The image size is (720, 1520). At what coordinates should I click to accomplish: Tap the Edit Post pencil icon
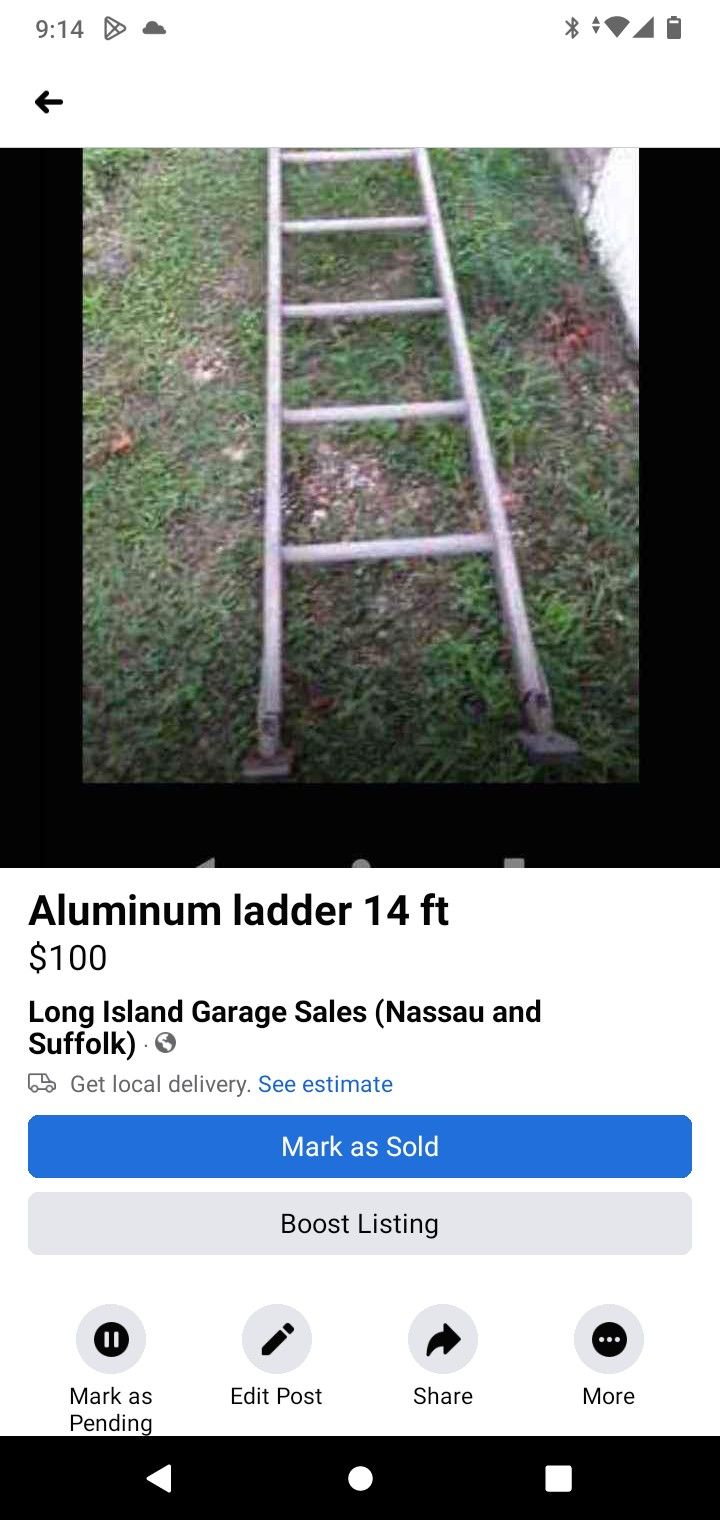coord(276,1338)
